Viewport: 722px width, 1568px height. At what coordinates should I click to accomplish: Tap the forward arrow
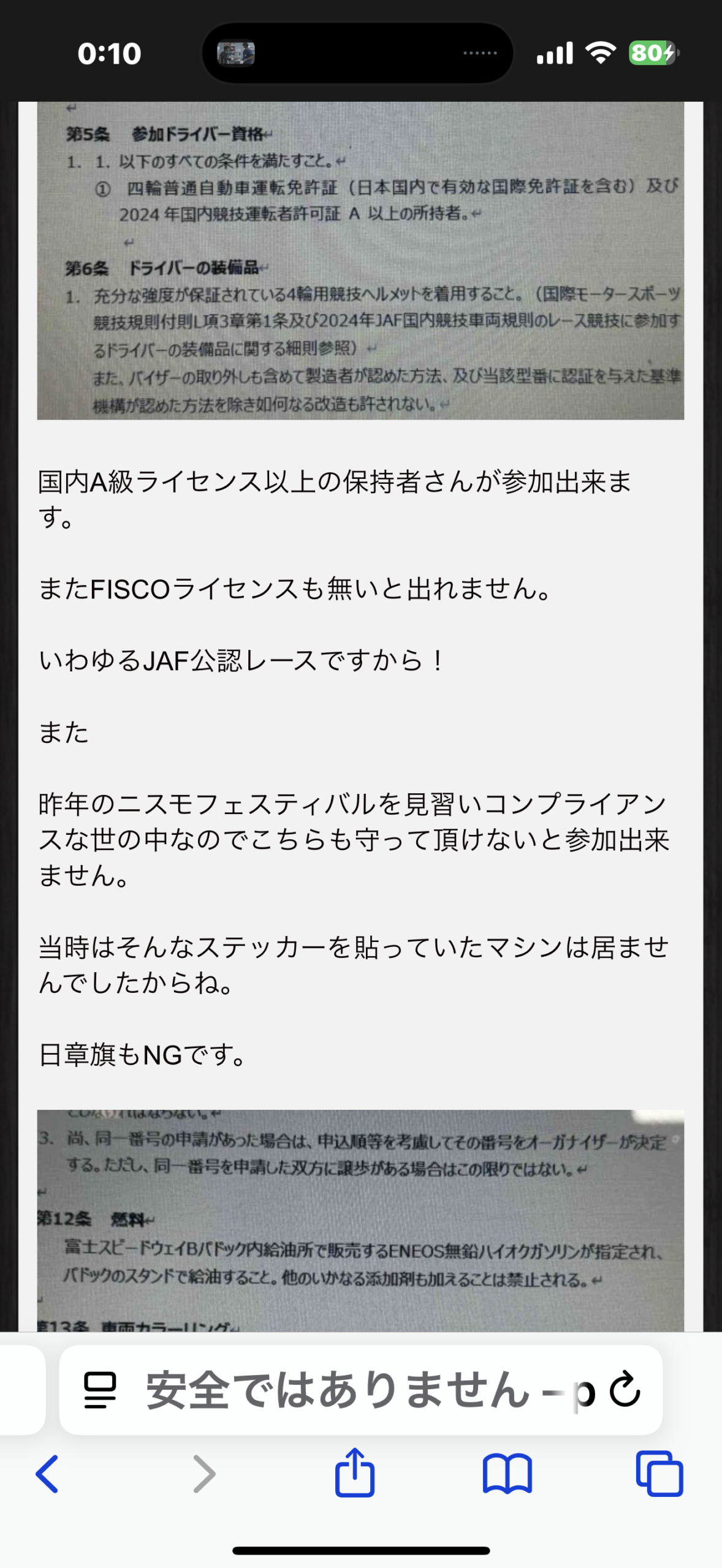tap(204, 1474)
